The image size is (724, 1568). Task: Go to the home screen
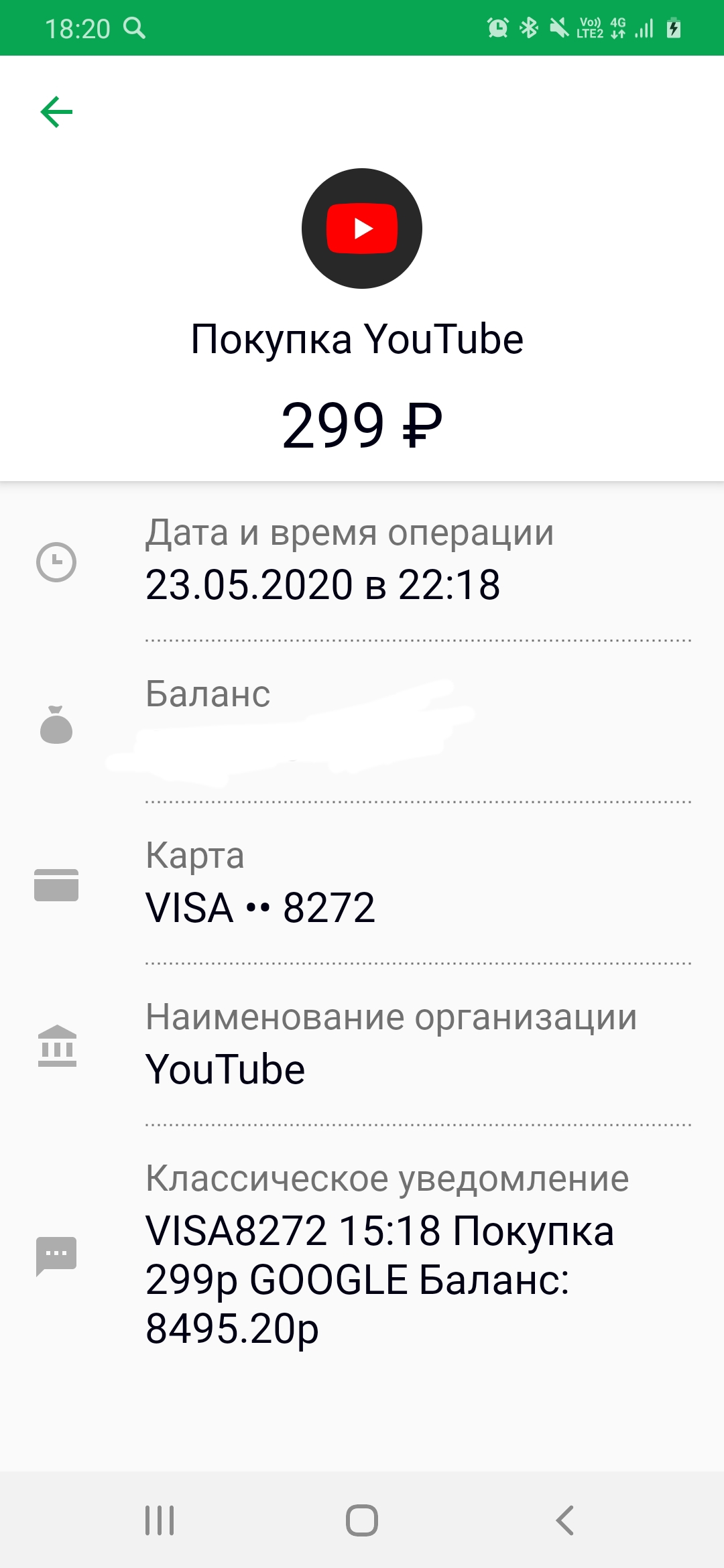pyautogui.click(x=362, y=1520)
